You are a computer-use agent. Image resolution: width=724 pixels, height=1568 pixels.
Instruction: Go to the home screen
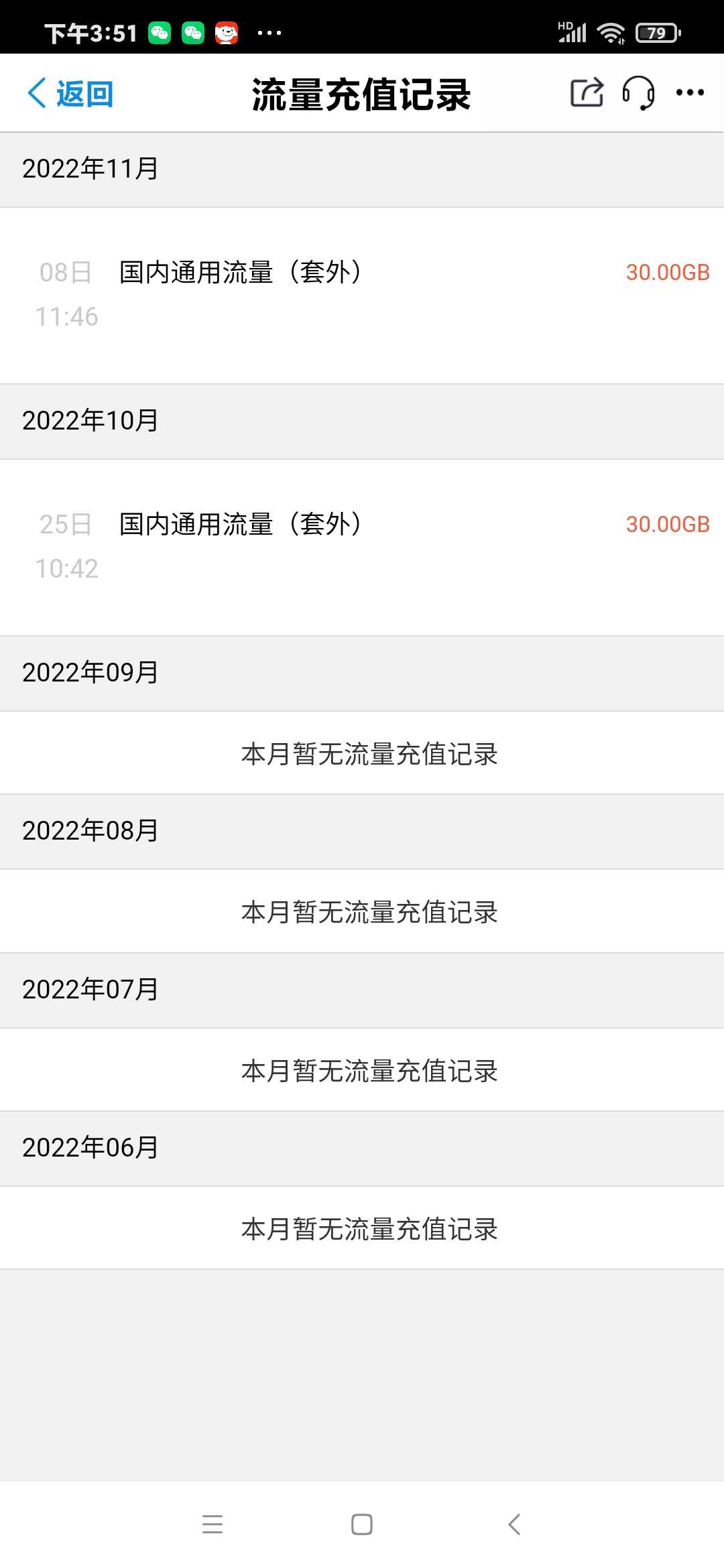(x=362, y=1524)
